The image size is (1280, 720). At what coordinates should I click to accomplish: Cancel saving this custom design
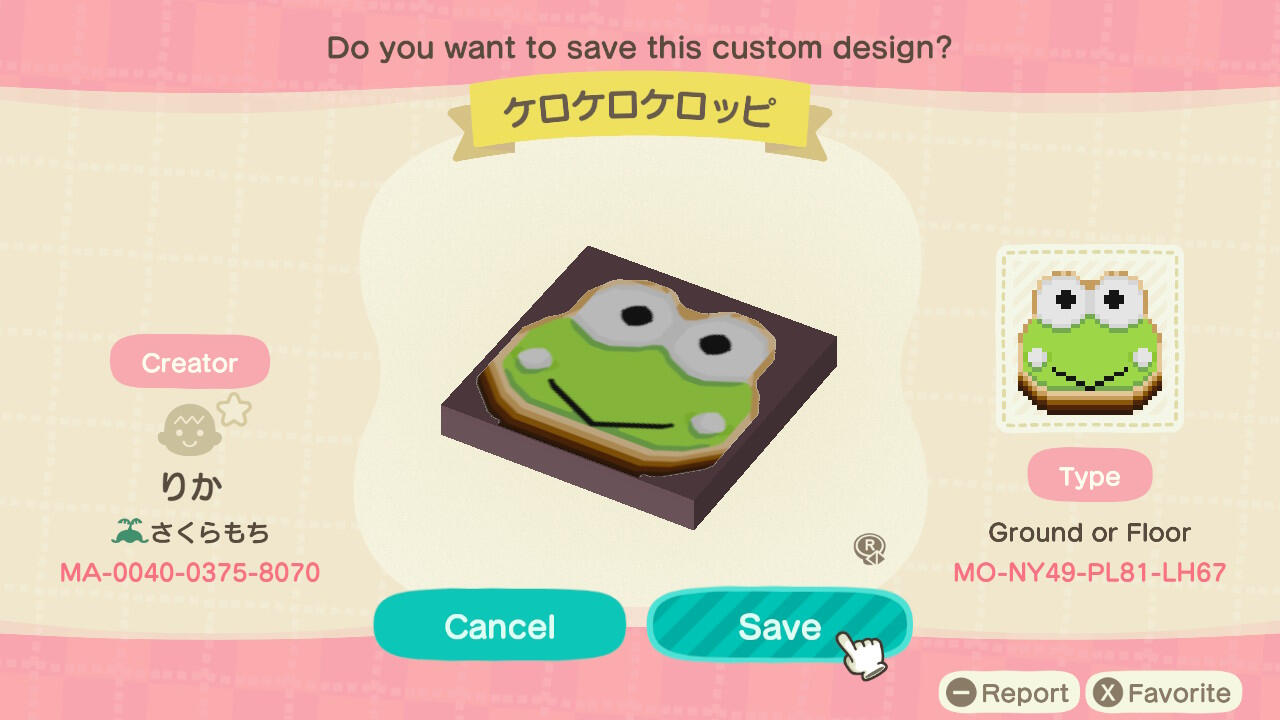[499, 626]
